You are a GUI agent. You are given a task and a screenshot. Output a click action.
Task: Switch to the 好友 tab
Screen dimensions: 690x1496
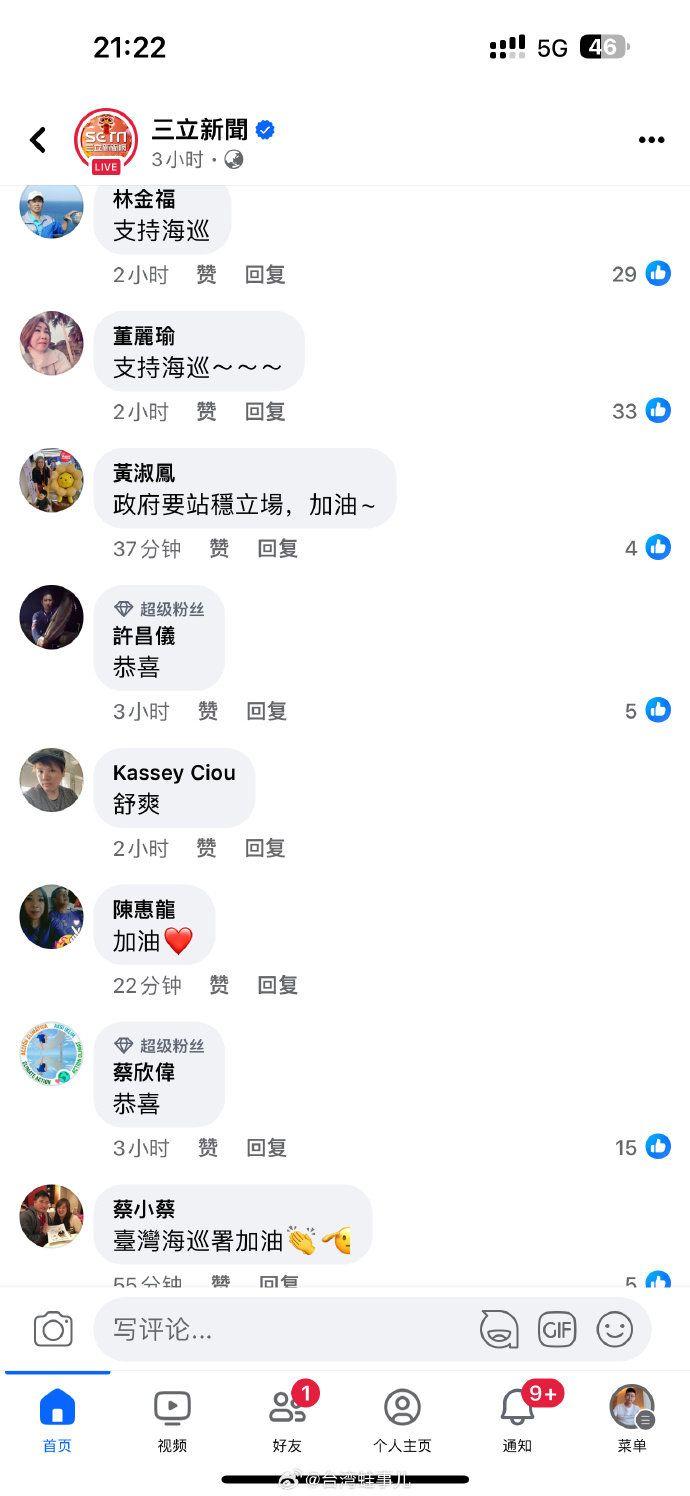[x=287, y=1420]
